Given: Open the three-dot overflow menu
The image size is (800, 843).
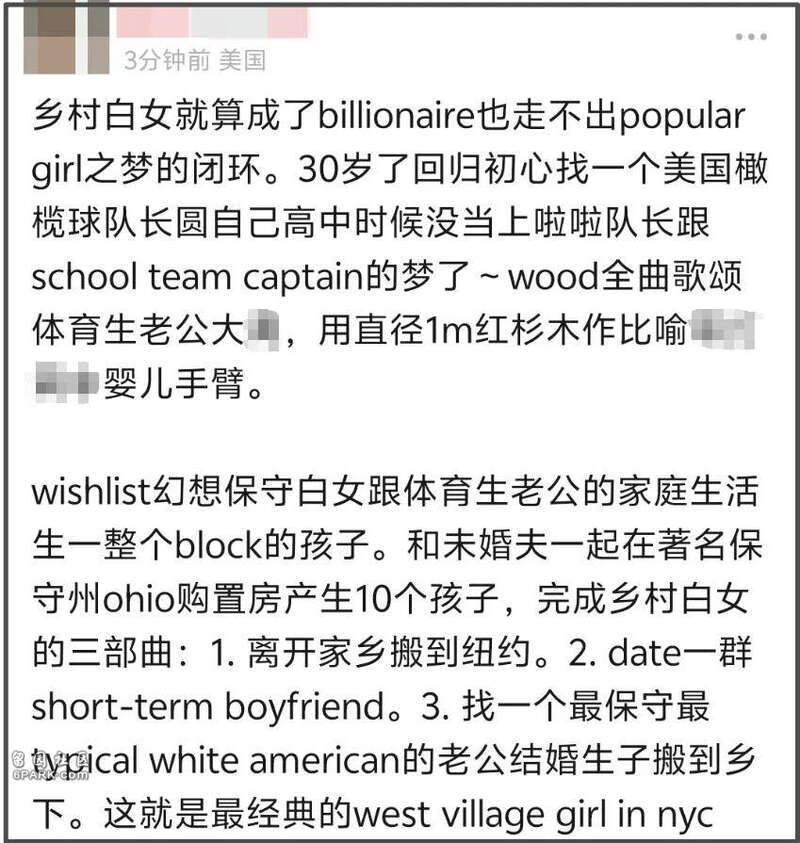Looking at the screenshot, I should [x=751, y=37].
